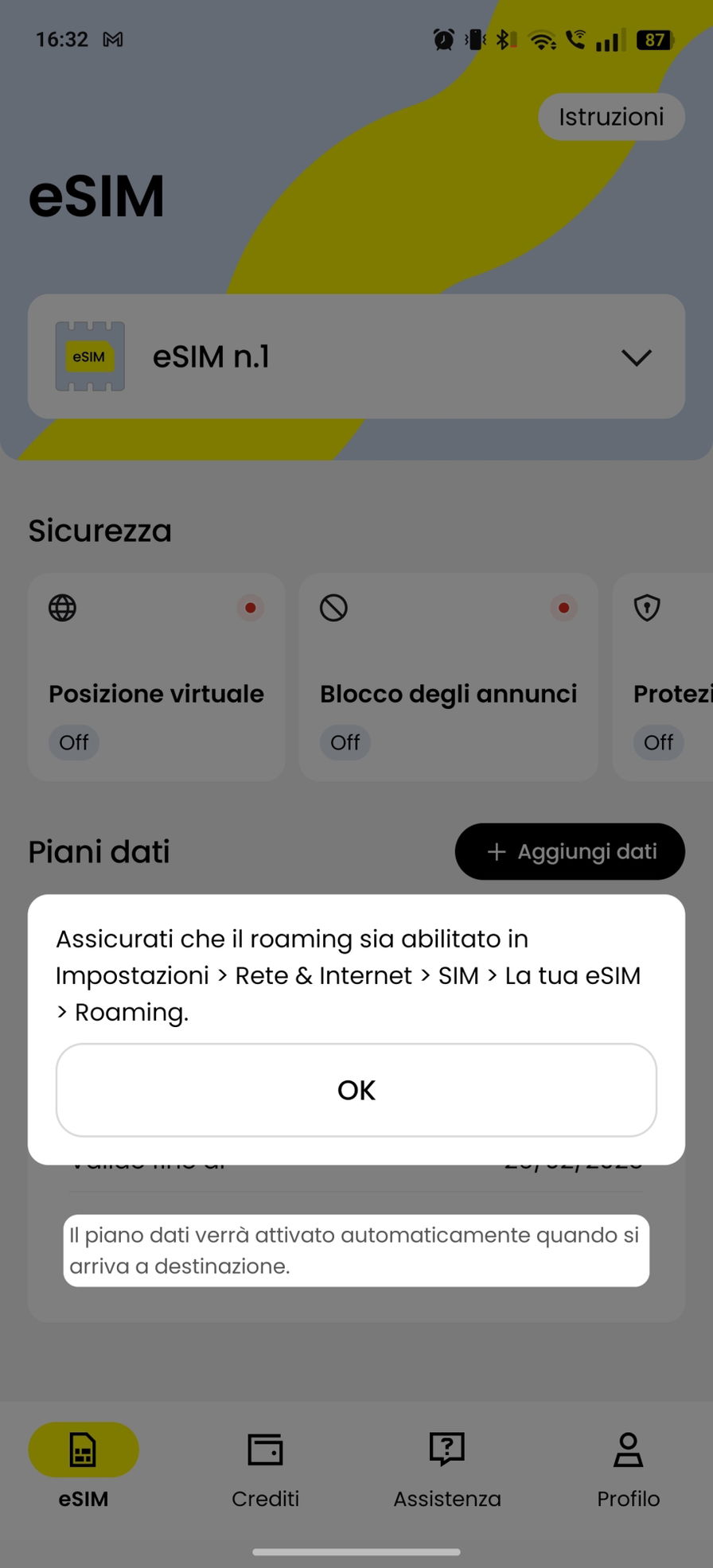The width and height of the screenshot is (713, 1568).
Task: Tap the home navigation pill at bottom
Action: [x=356, y=1550]
